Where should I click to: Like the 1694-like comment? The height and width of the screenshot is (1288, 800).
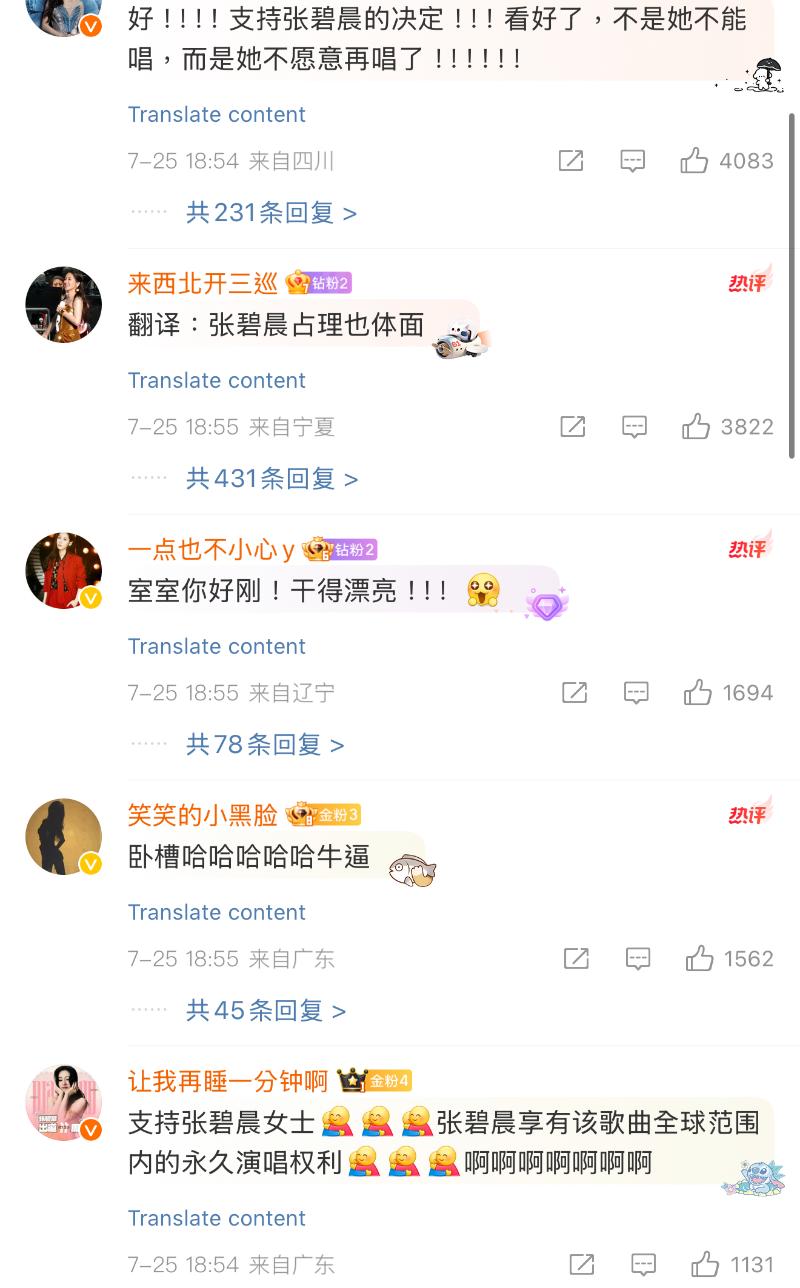pyautogui.click(x=697, y=693)
